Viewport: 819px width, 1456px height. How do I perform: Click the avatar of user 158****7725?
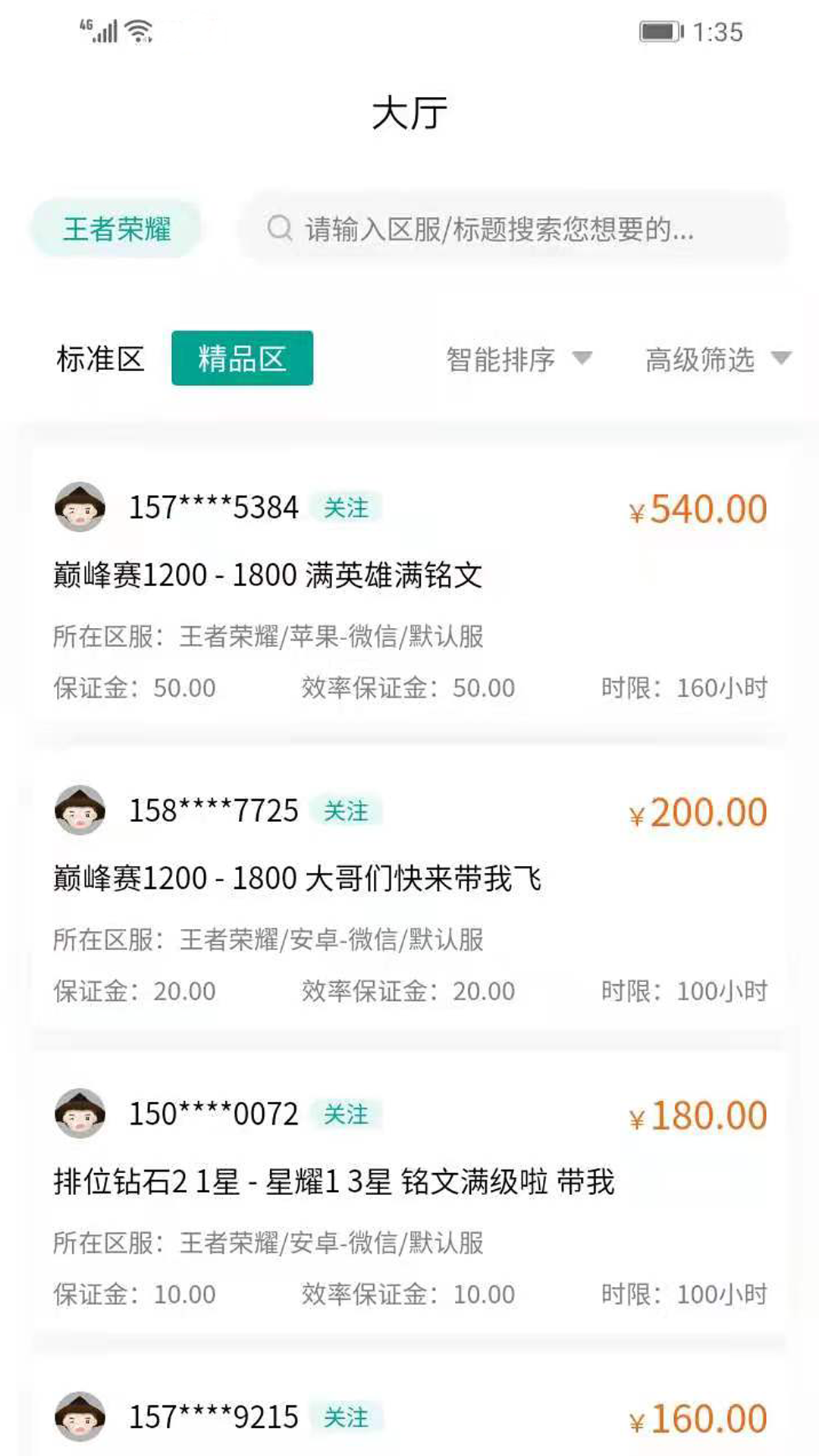[80, 811]
